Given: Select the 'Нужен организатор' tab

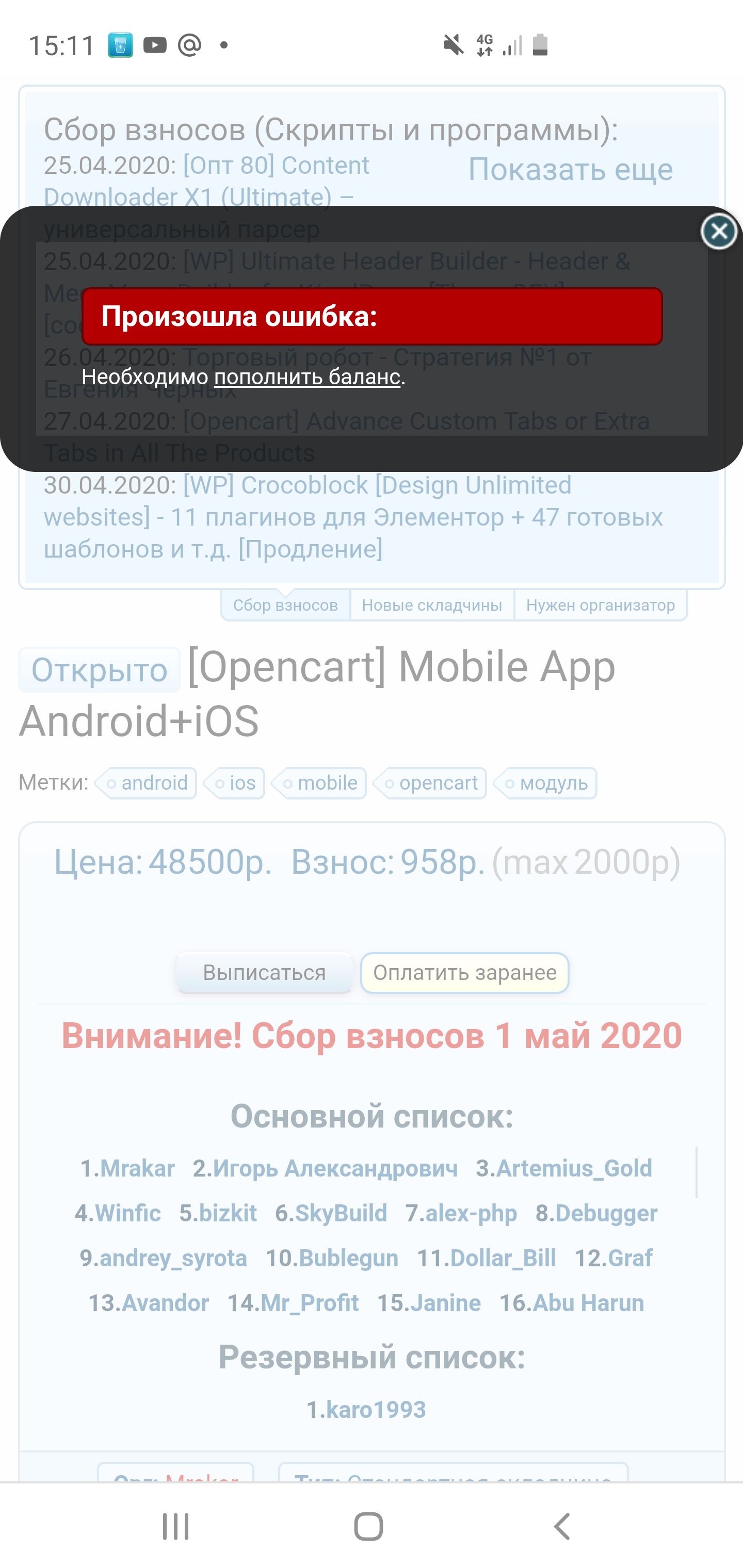Looking at the screenshot, I should pos(600,605).
